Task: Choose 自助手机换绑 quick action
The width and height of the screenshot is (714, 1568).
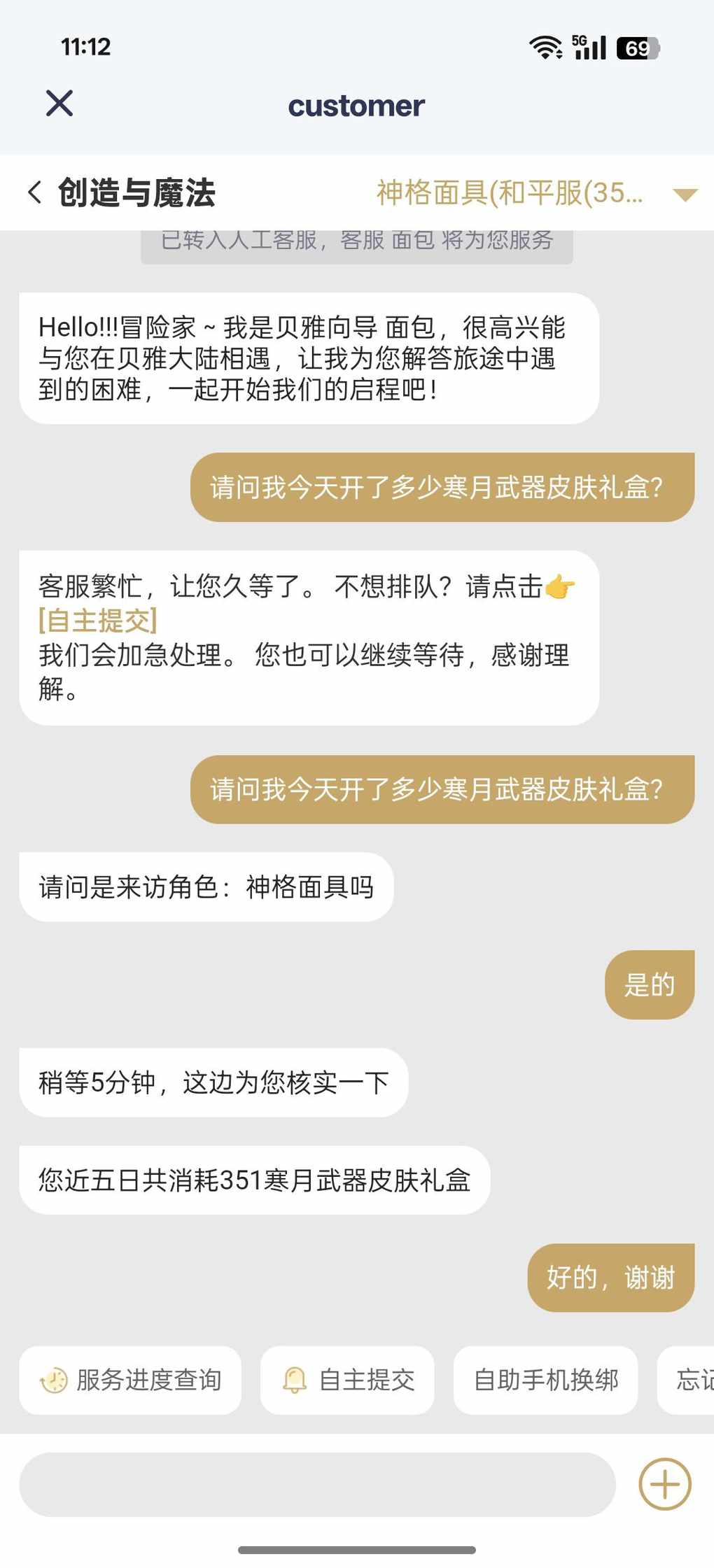Action: (x=545, y=1380)
